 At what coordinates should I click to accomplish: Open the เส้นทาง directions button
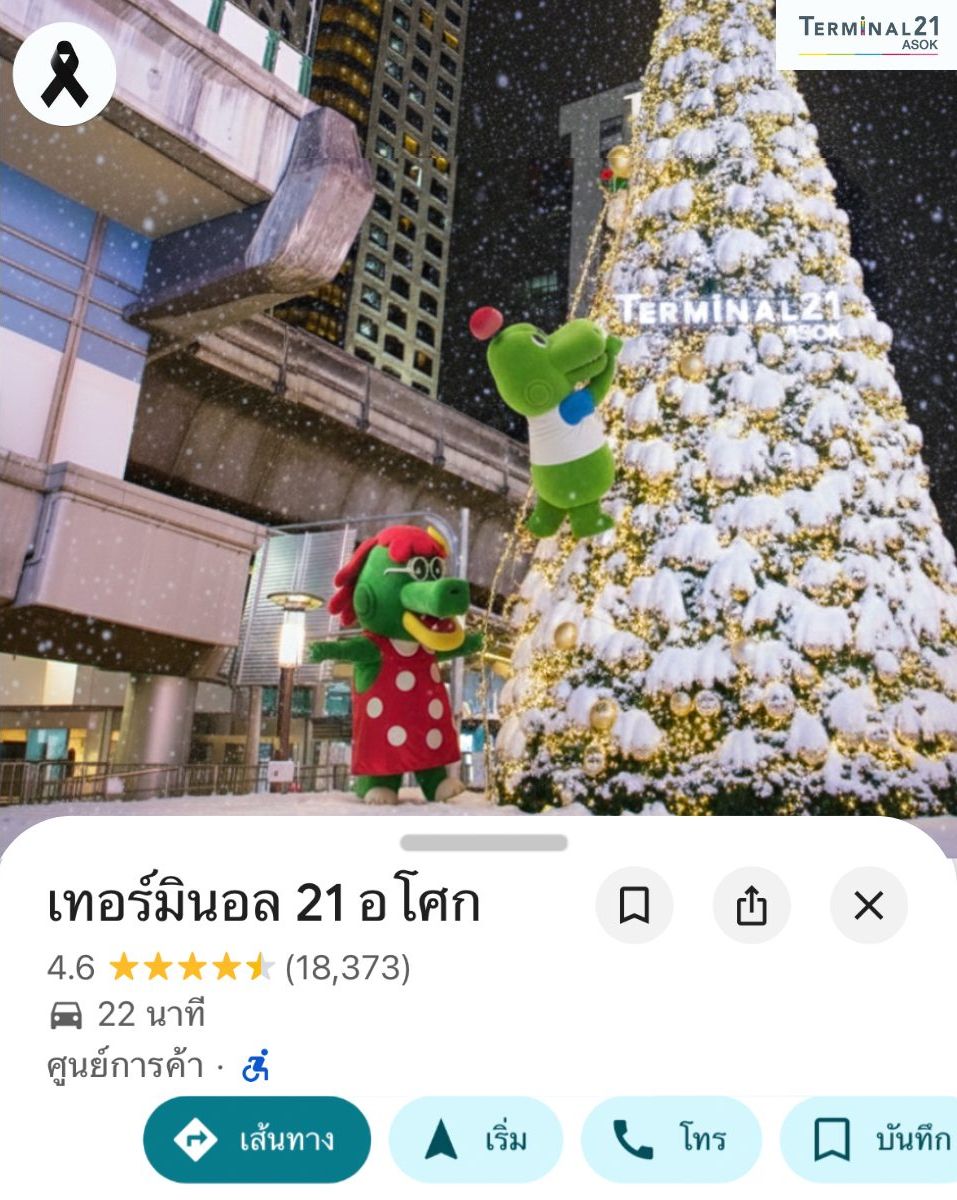point(257,1137)
